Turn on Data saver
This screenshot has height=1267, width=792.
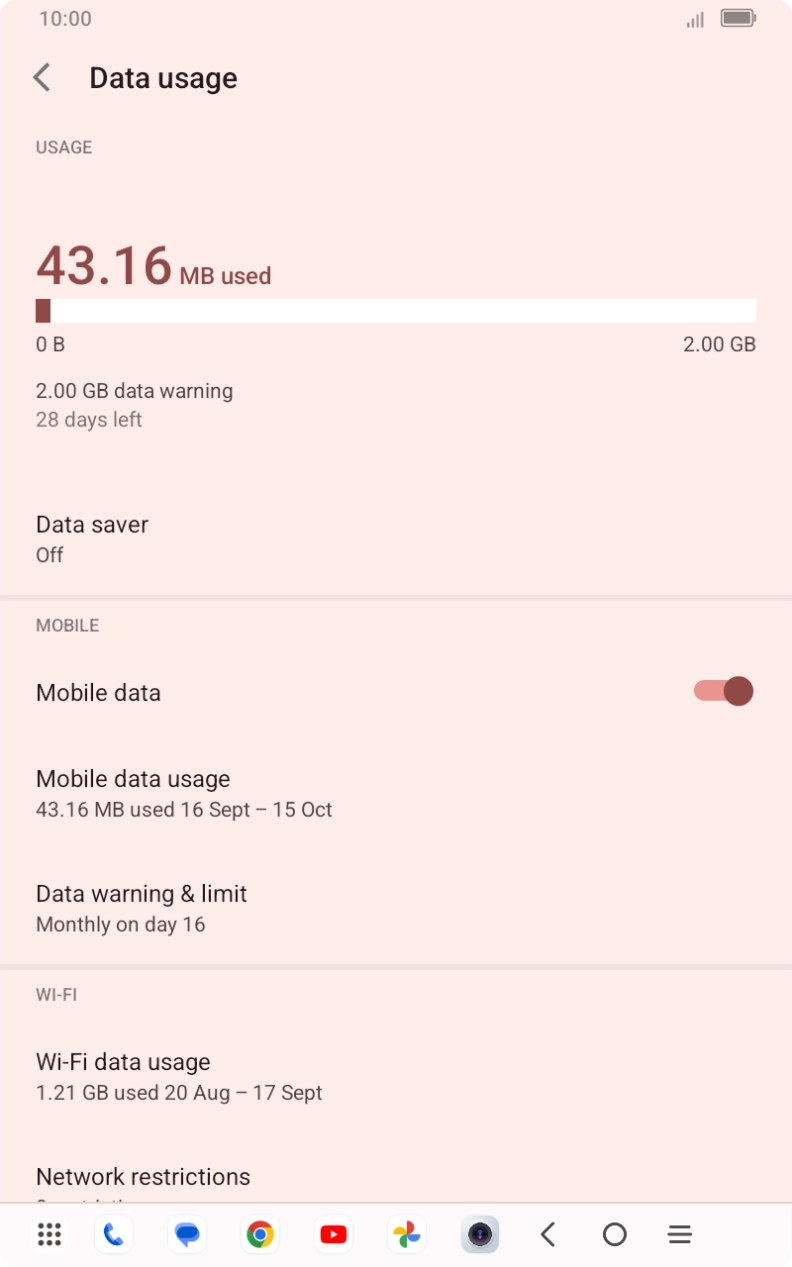coord(92,538)
